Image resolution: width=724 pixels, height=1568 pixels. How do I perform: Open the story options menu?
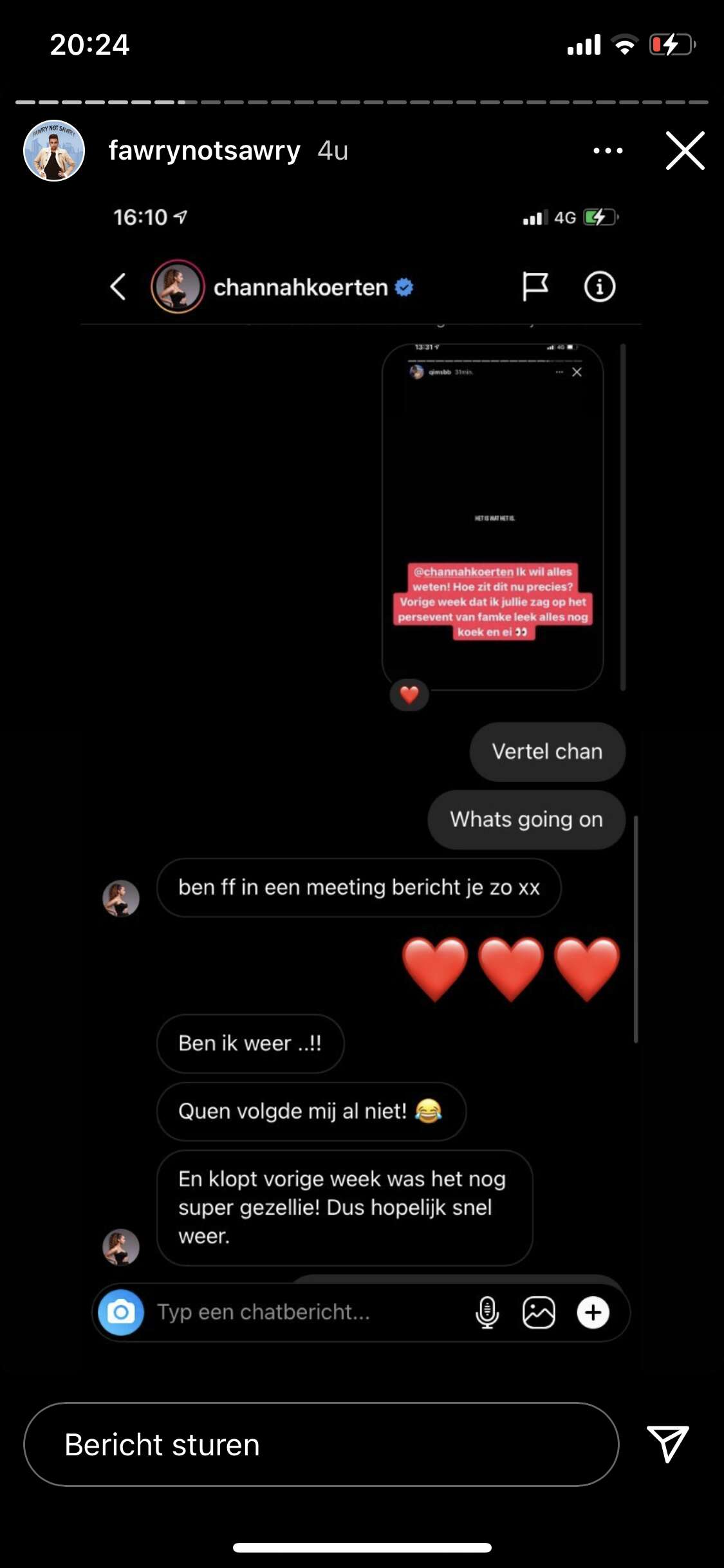tap(608, 151)
